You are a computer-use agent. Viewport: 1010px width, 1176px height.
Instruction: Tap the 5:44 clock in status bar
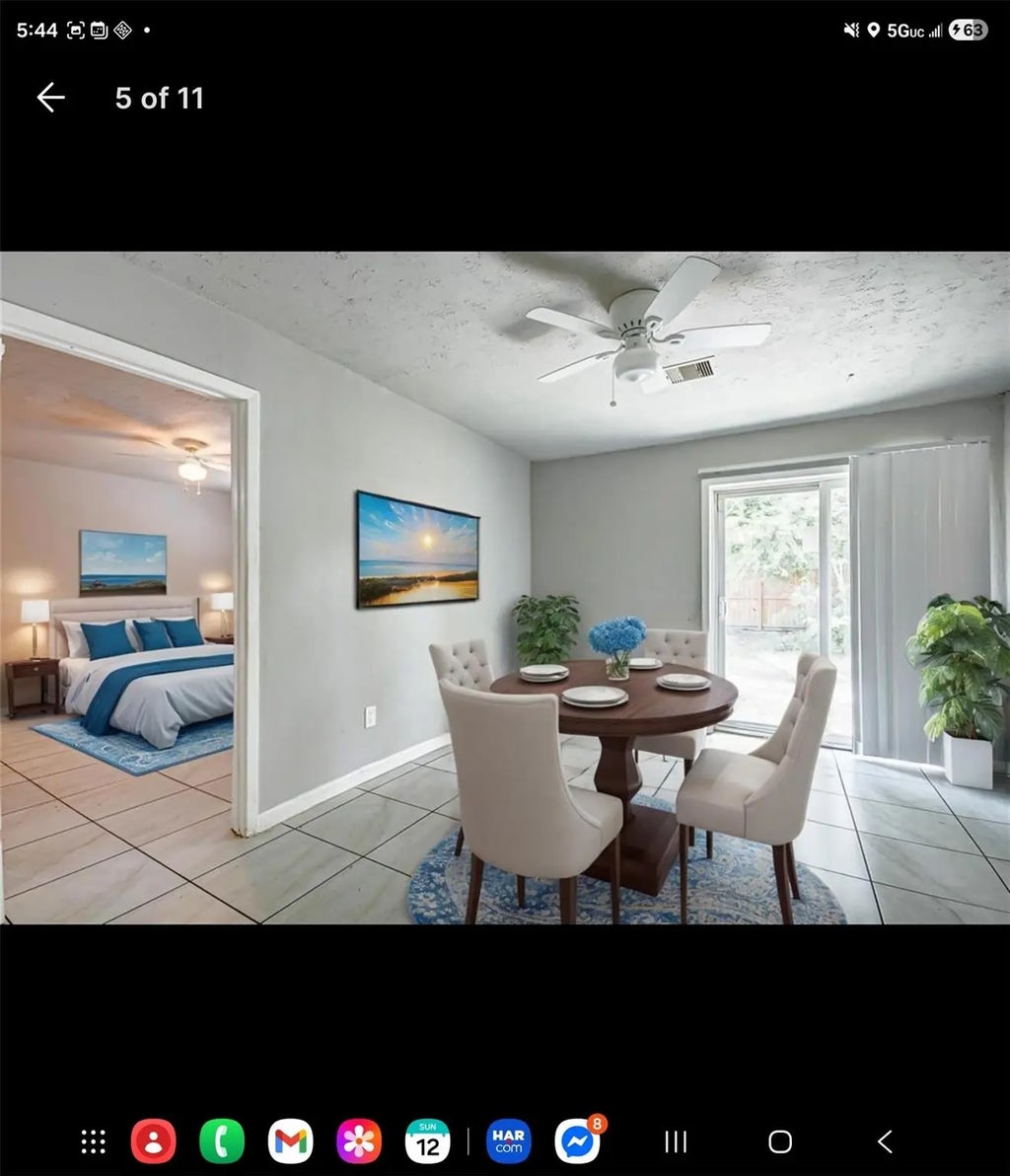[36, 30]
